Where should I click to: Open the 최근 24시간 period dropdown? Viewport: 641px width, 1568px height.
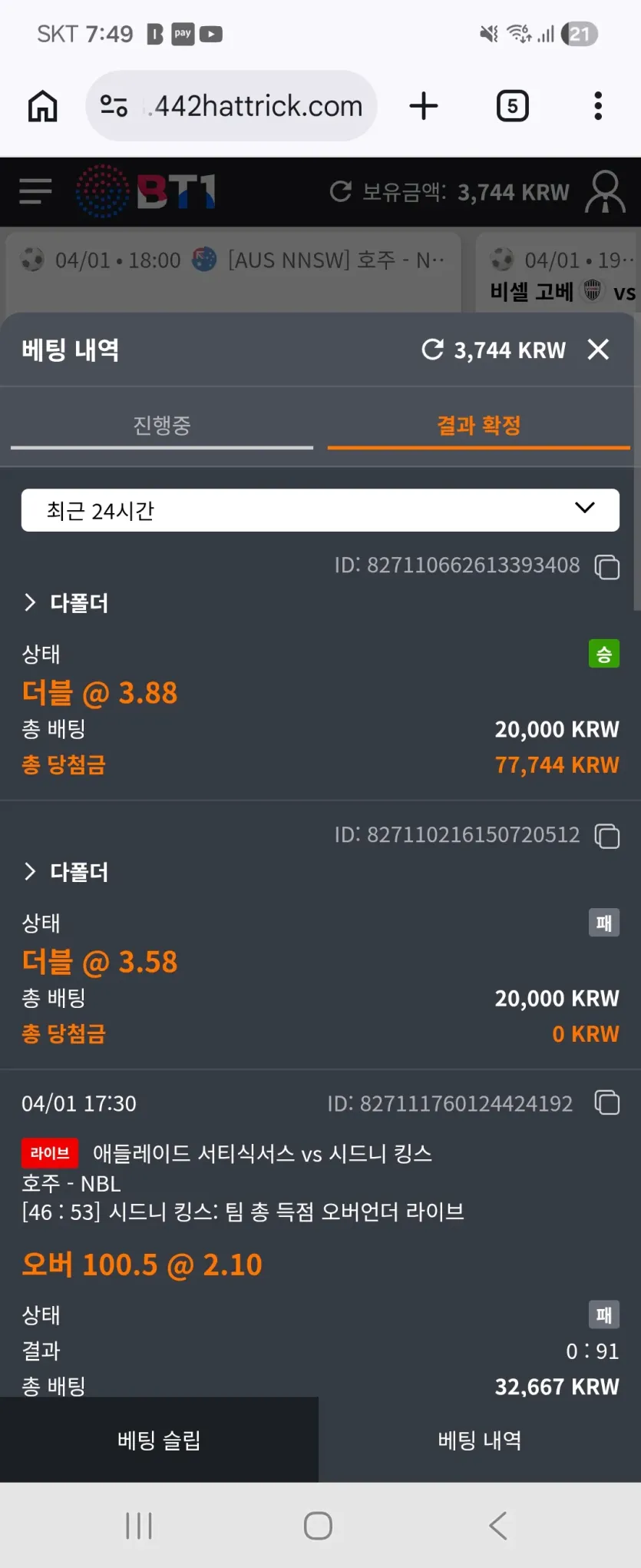click(320, 510)
